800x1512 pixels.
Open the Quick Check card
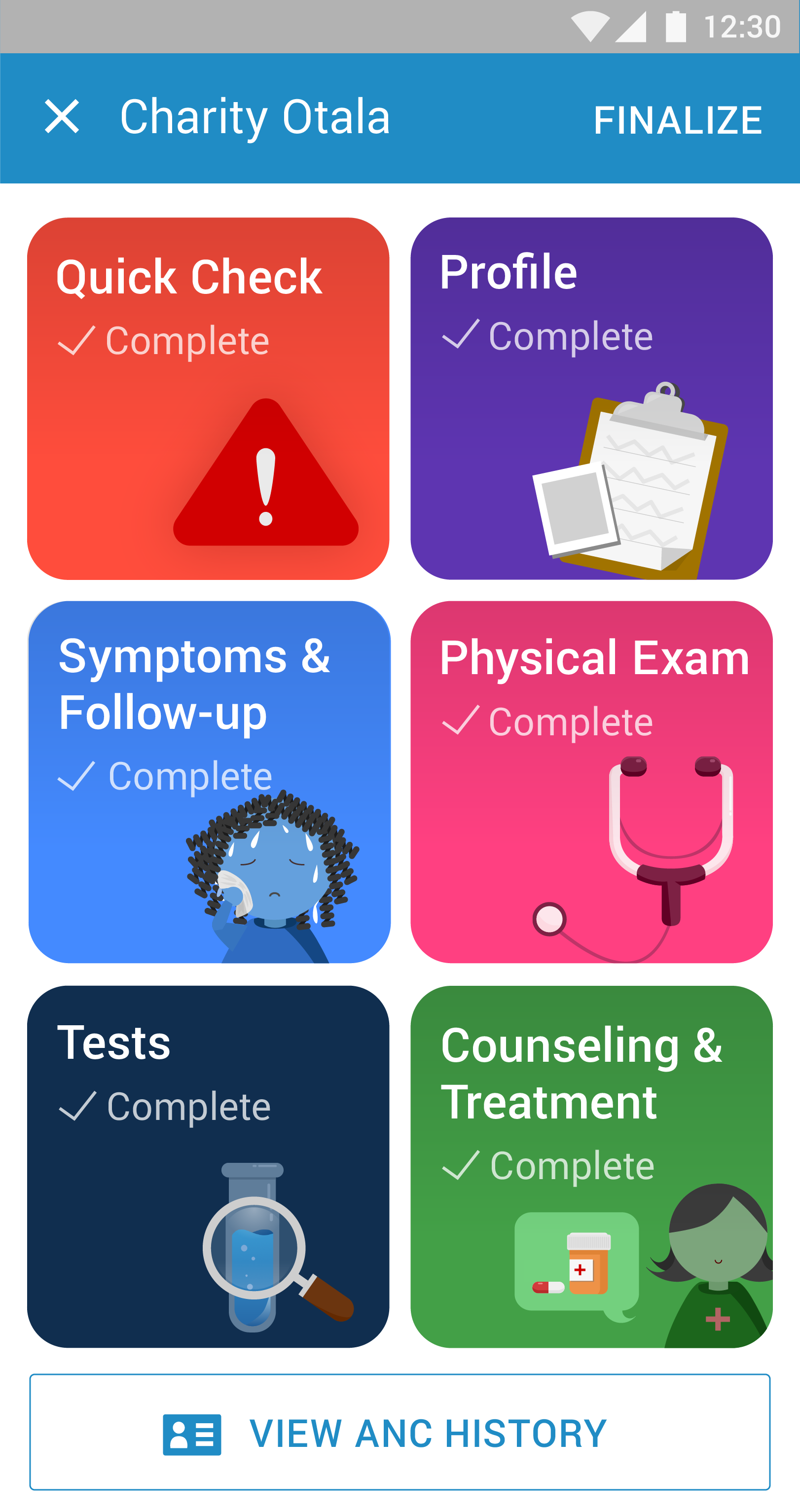[208, 398]
